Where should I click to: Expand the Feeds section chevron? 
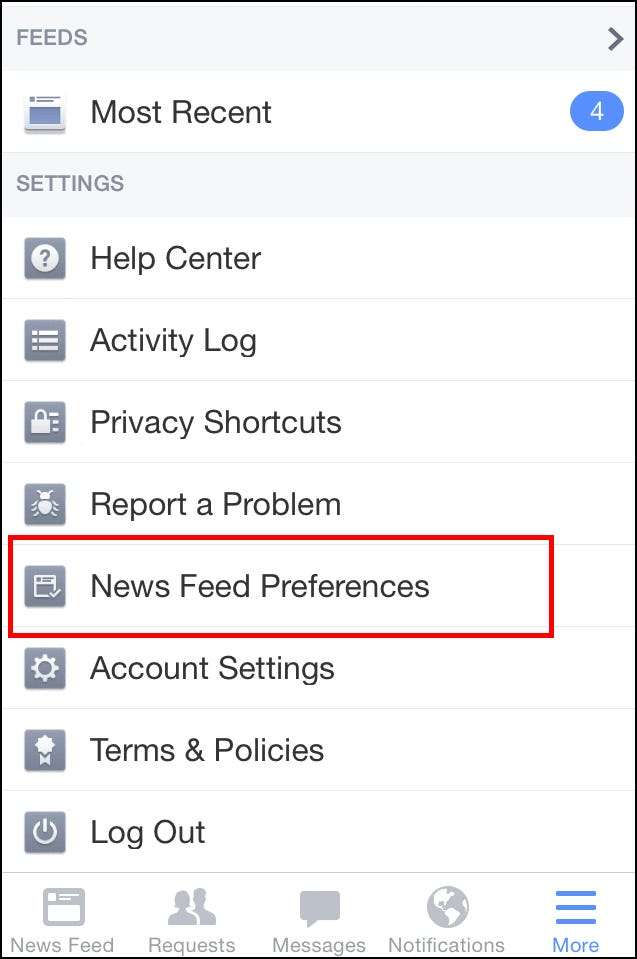[x=615, y=39]
